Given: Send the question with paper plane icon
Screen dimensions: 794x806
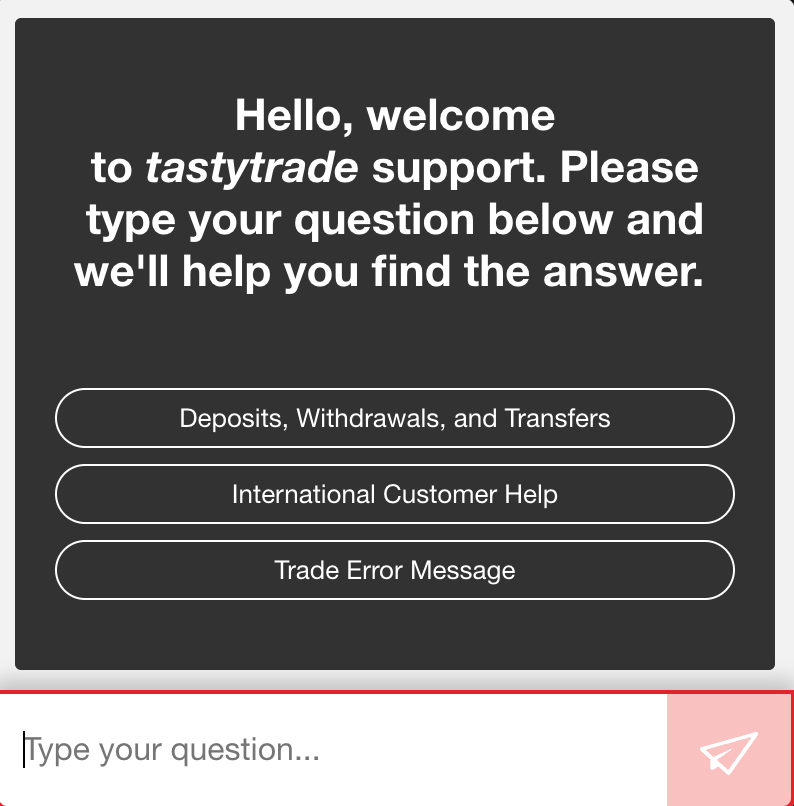Looking at the screenshot, I should pos(729,751).
